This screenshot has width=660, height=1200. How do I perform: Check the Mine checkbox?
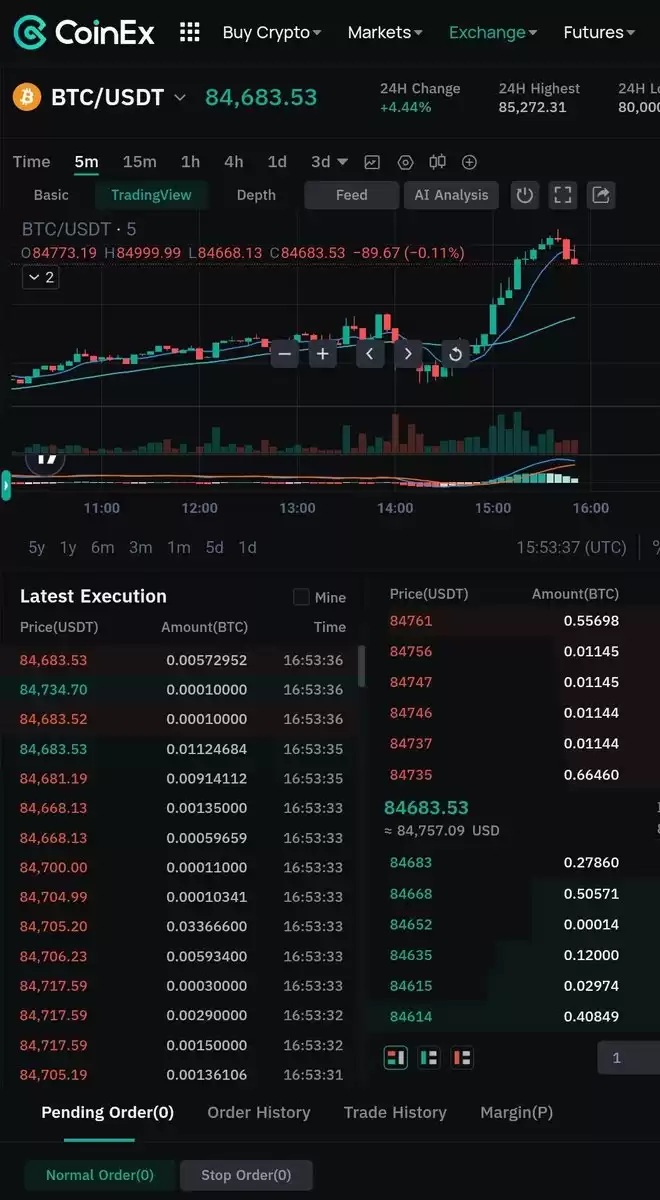click(301, 597)
